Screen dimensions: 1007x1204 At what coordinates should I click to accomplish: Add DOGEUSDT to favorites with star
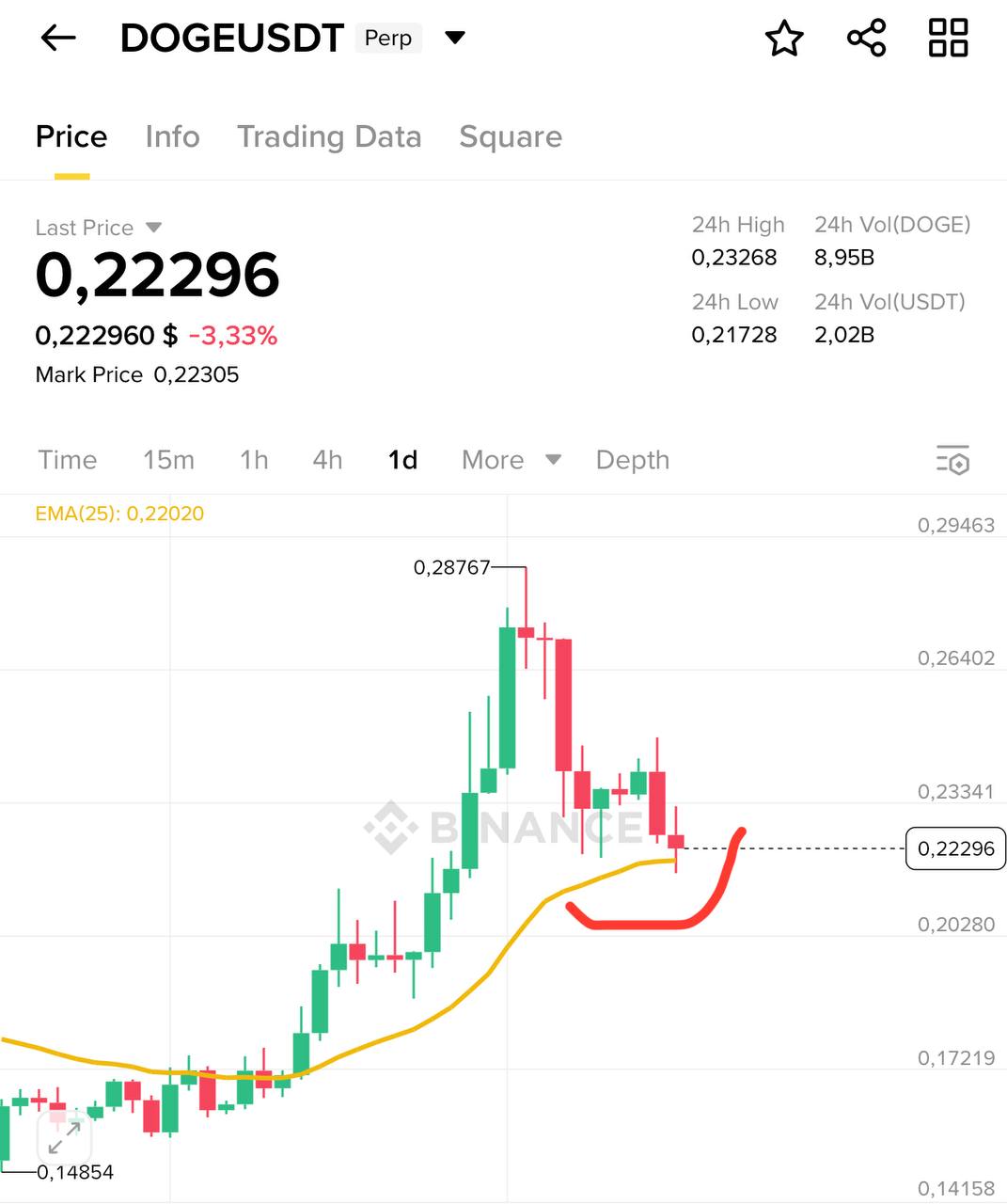click(x=784, y=39)
